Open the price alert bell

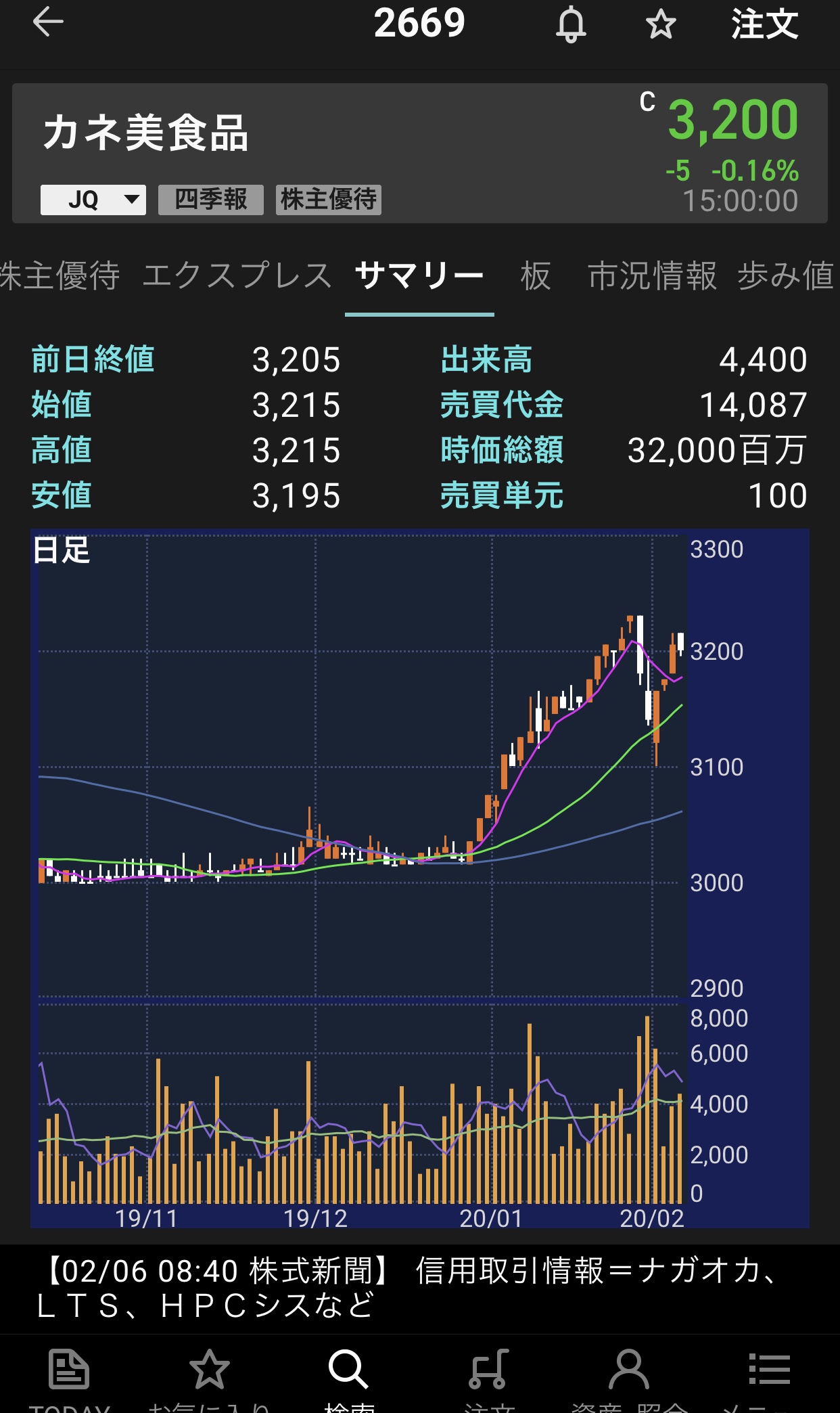571,25
